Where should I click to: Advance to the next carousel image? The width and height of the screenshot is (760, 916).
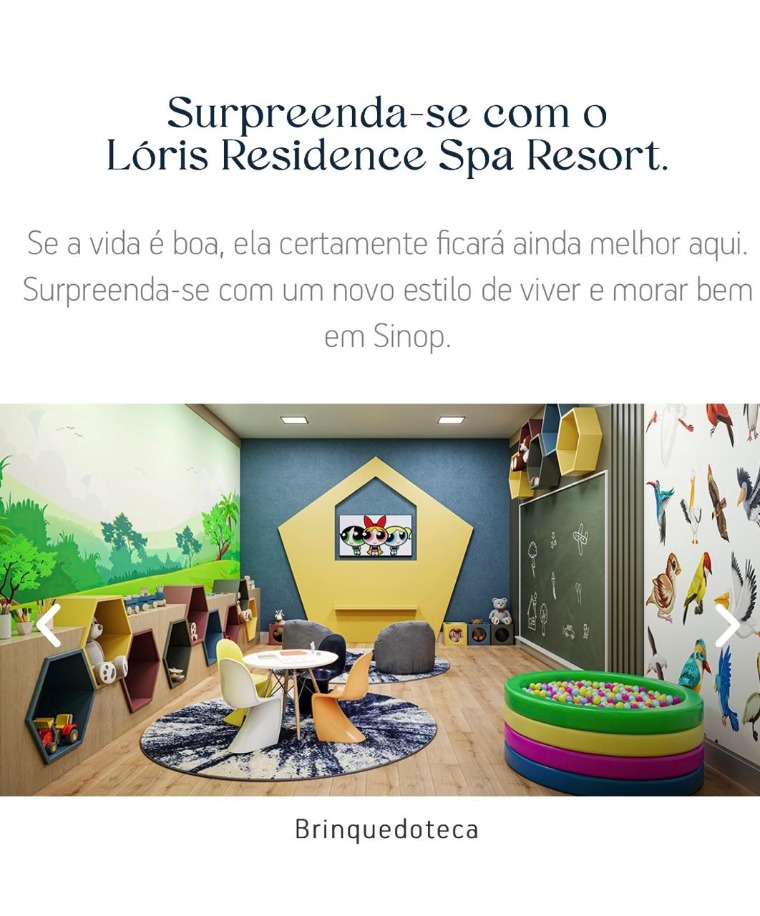click(727, 625)
